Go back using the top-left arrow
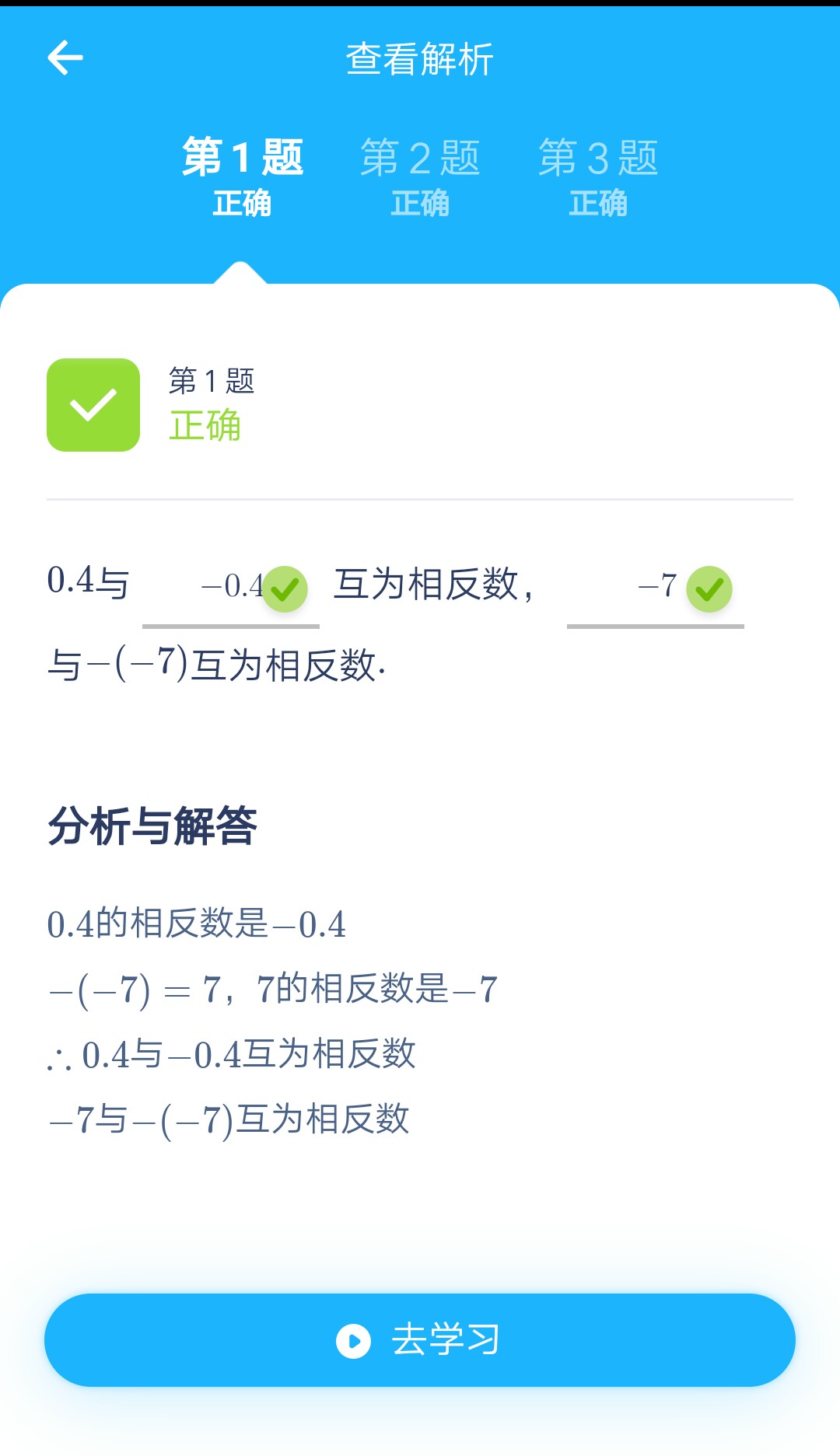The image size is (840, 1456). (x=65, y=58)
